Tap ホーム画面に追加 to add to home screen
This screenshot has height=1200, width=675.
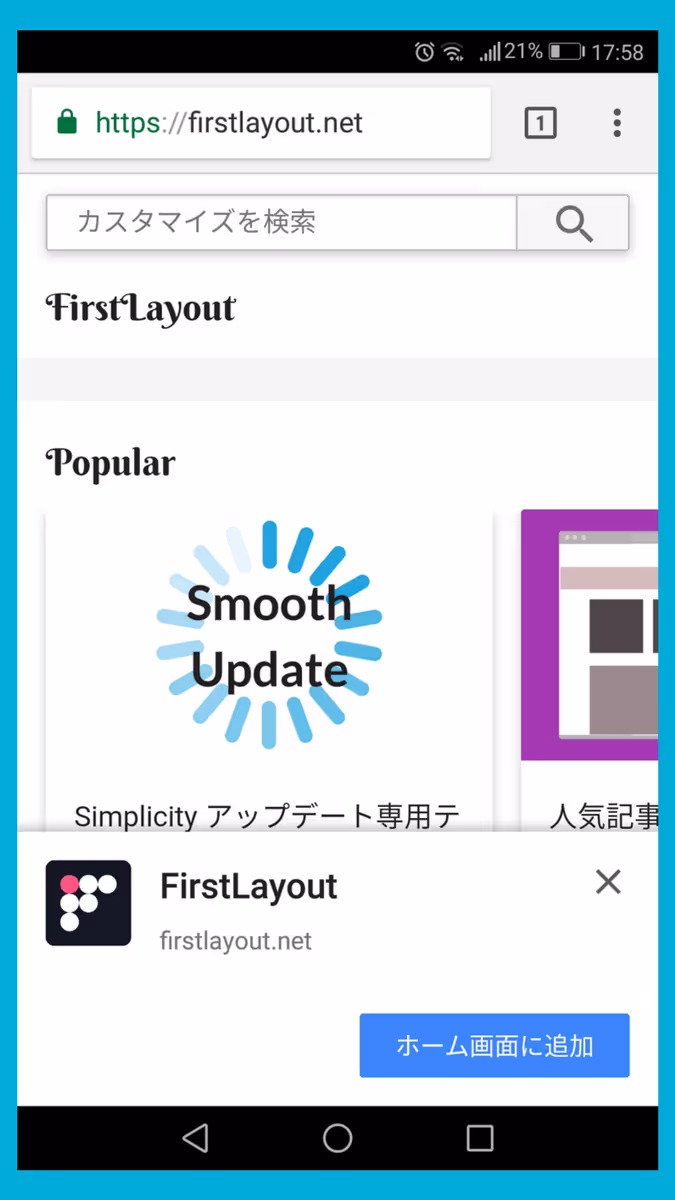tap(494, 1046)
